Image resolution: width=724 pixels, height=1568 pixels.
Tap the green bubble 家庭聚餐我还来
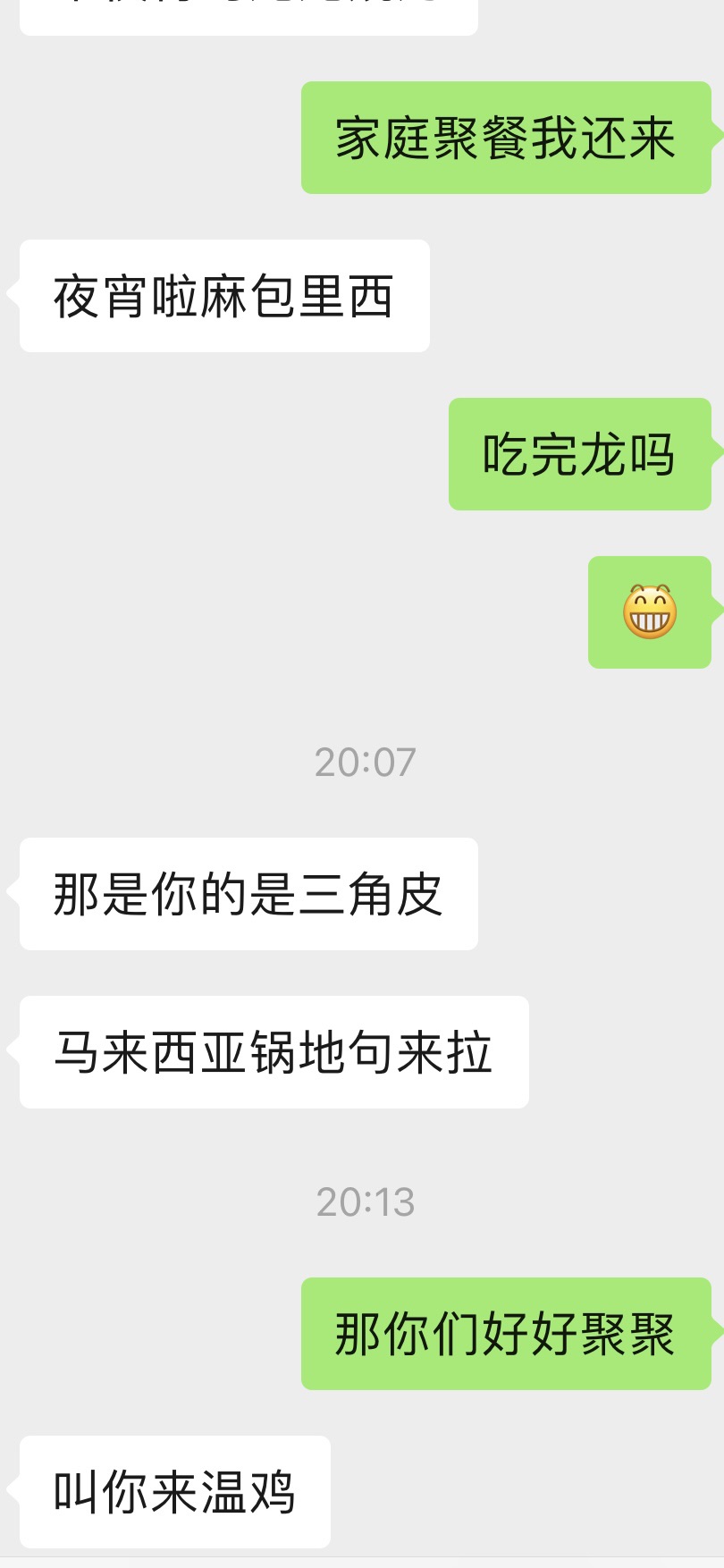(506, 139)
